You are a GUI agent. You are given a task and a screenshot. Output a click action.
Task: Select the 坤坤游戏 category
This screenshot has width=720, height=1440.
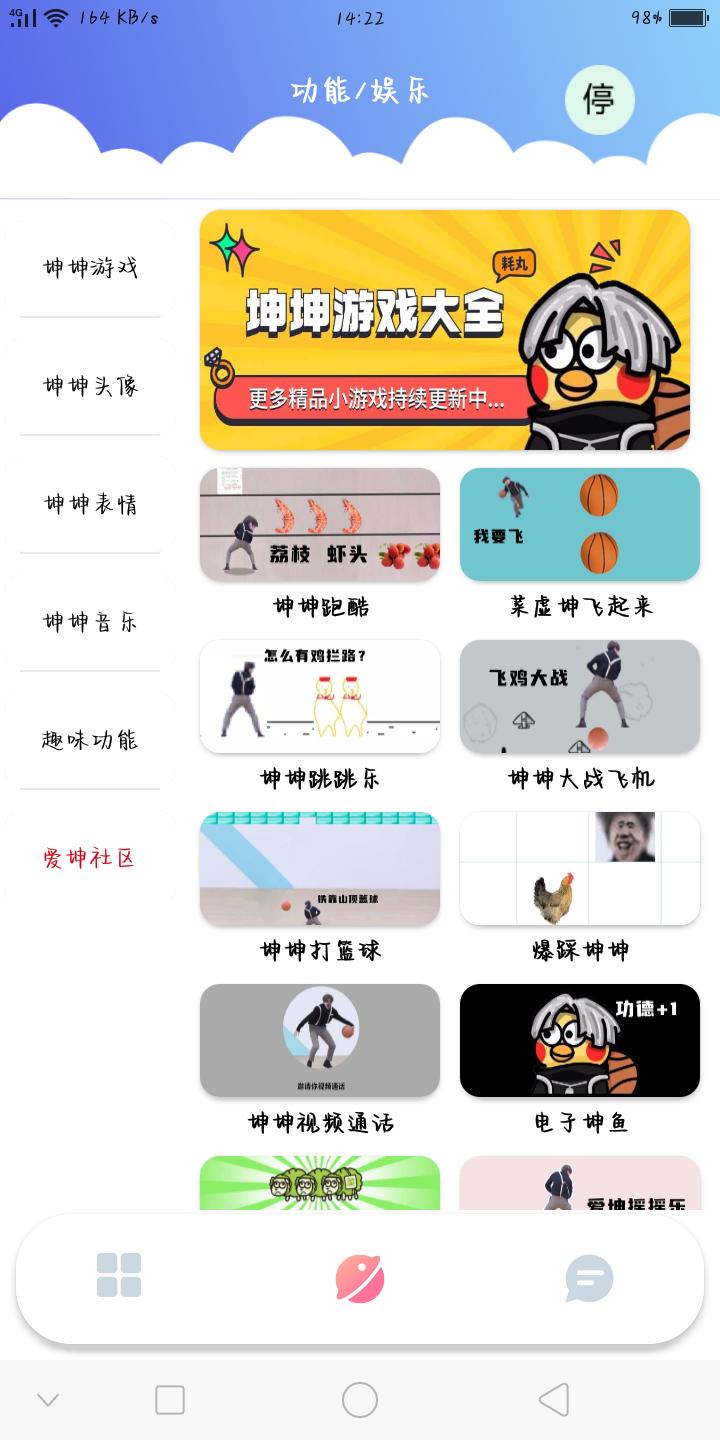click(90, 267)
